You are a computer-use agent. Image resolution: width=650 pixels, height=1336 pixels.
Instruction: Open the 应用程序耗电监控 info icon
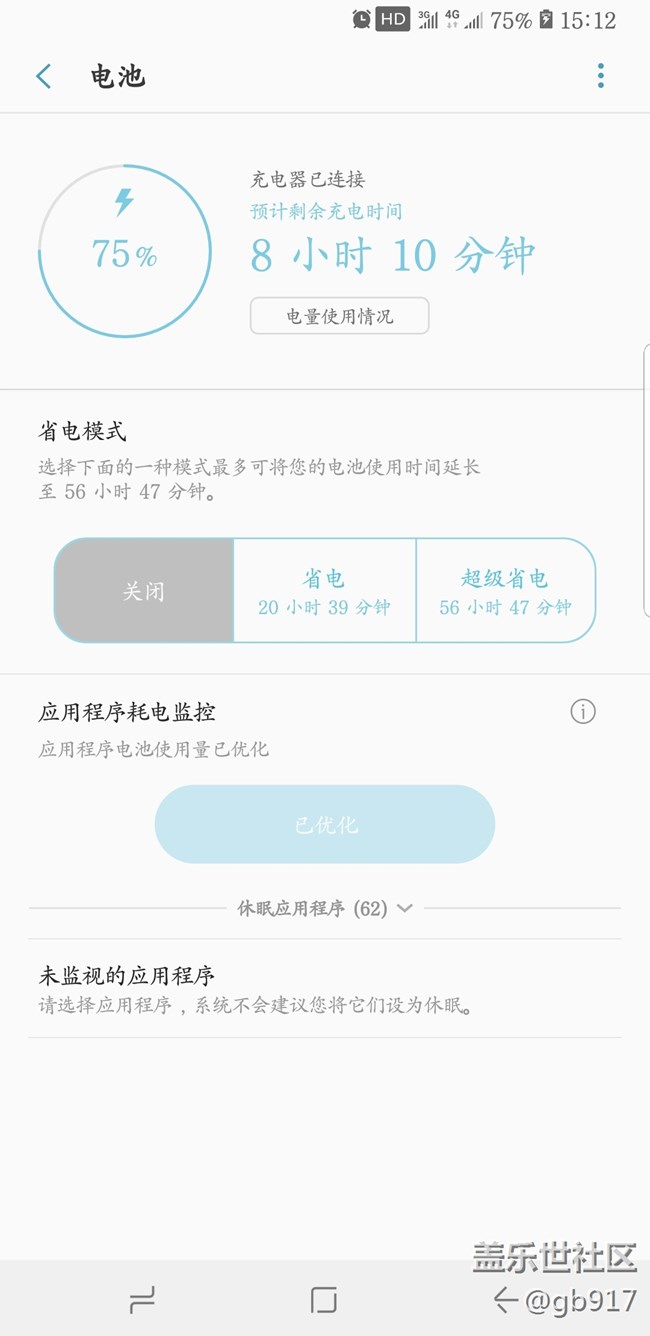pyautogui.click(x=583, y=712)
